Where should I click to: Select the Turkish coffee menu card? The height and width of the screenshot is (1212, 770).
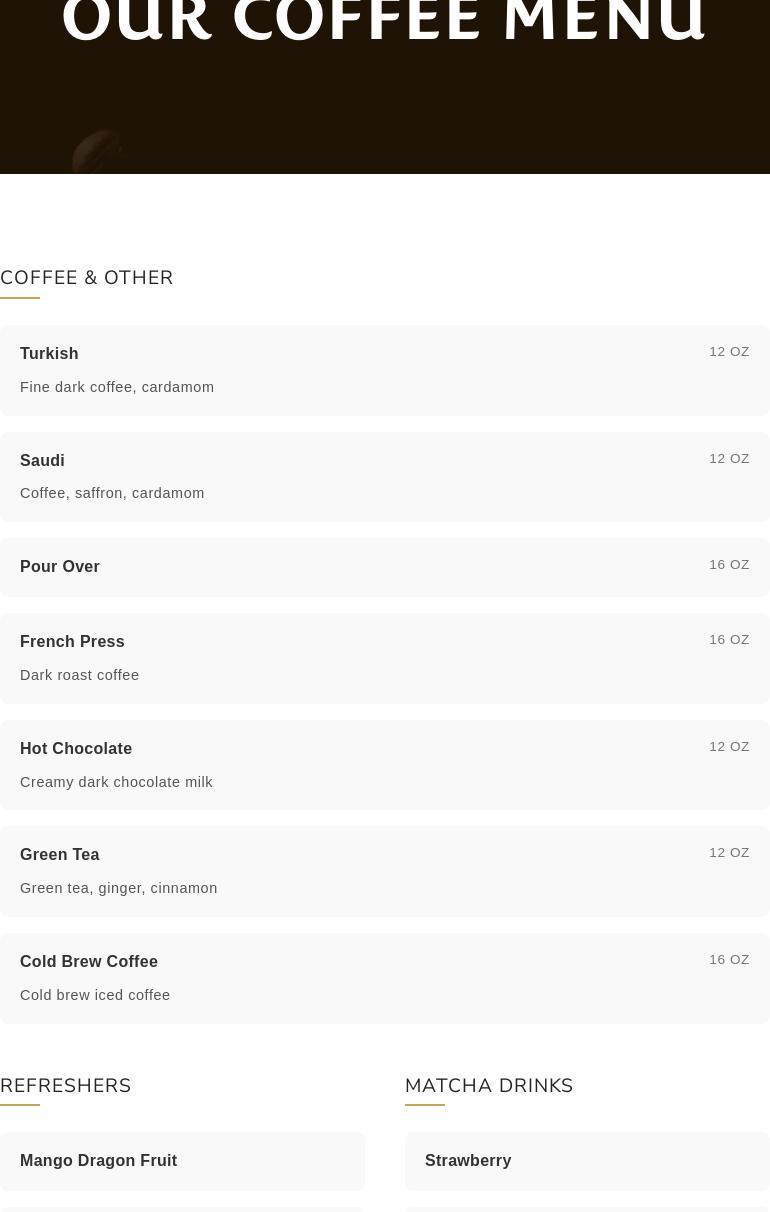(x=385, y=370)
